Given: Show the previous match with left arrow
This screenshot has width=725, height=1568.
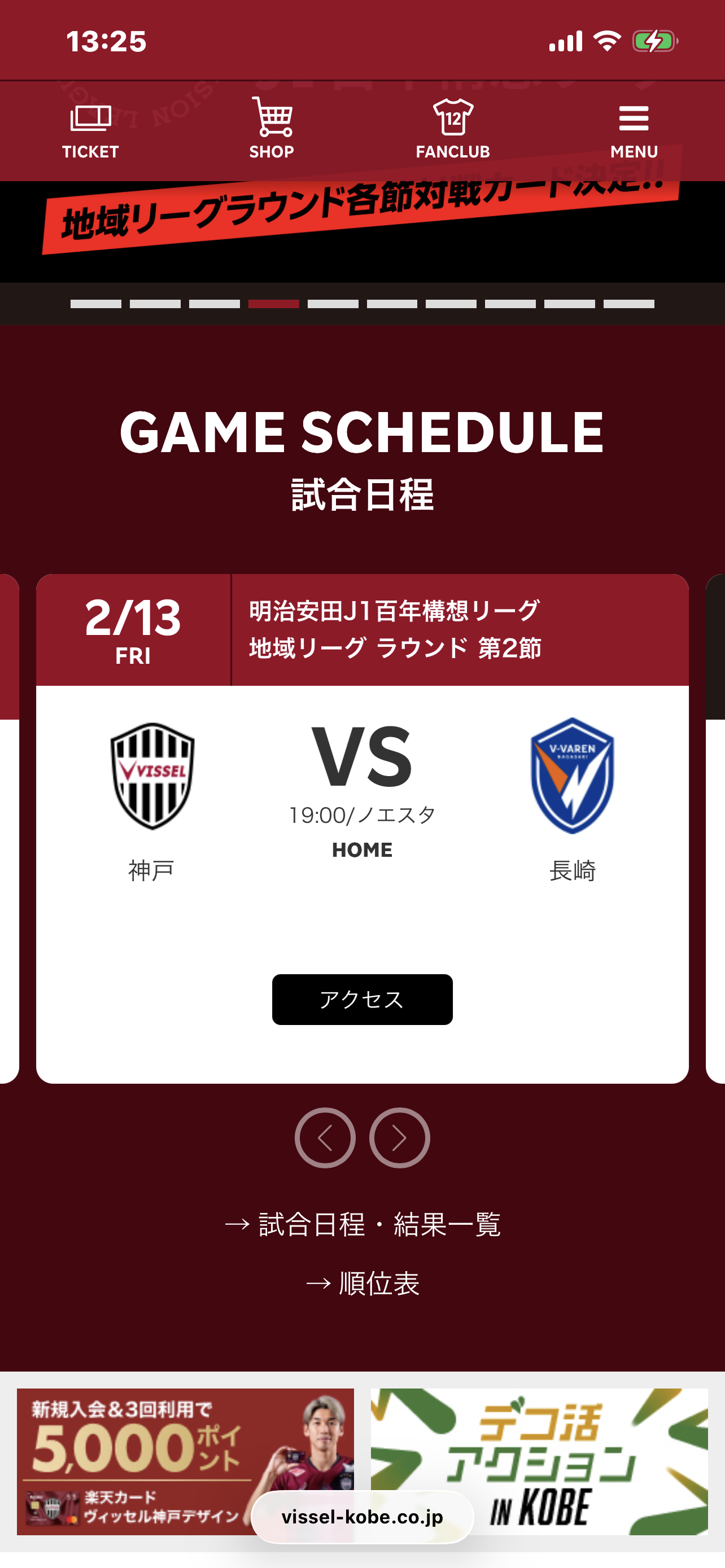Looking at the screenshot, I should 325,1137.
